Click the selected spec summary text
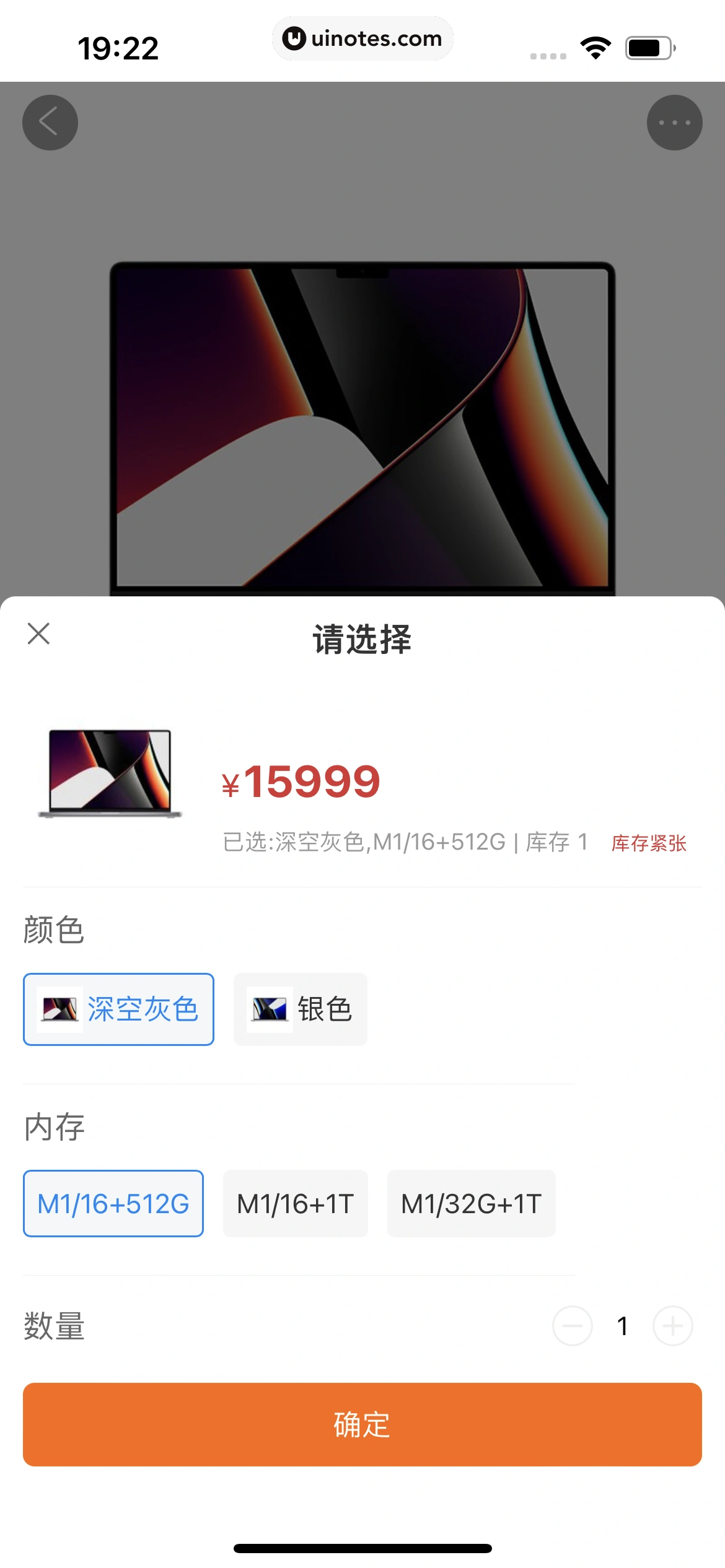 tap(406, 843)
